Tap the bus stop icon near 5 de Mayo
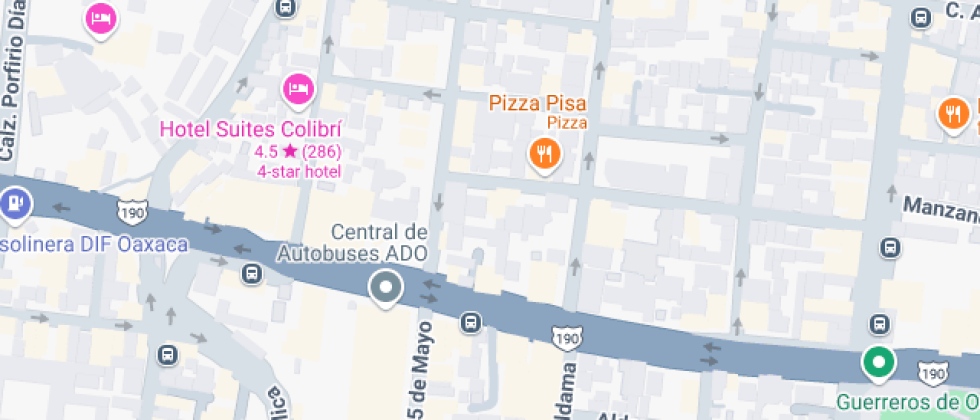This screenshot has width=980, height=420. pos(470,322)
